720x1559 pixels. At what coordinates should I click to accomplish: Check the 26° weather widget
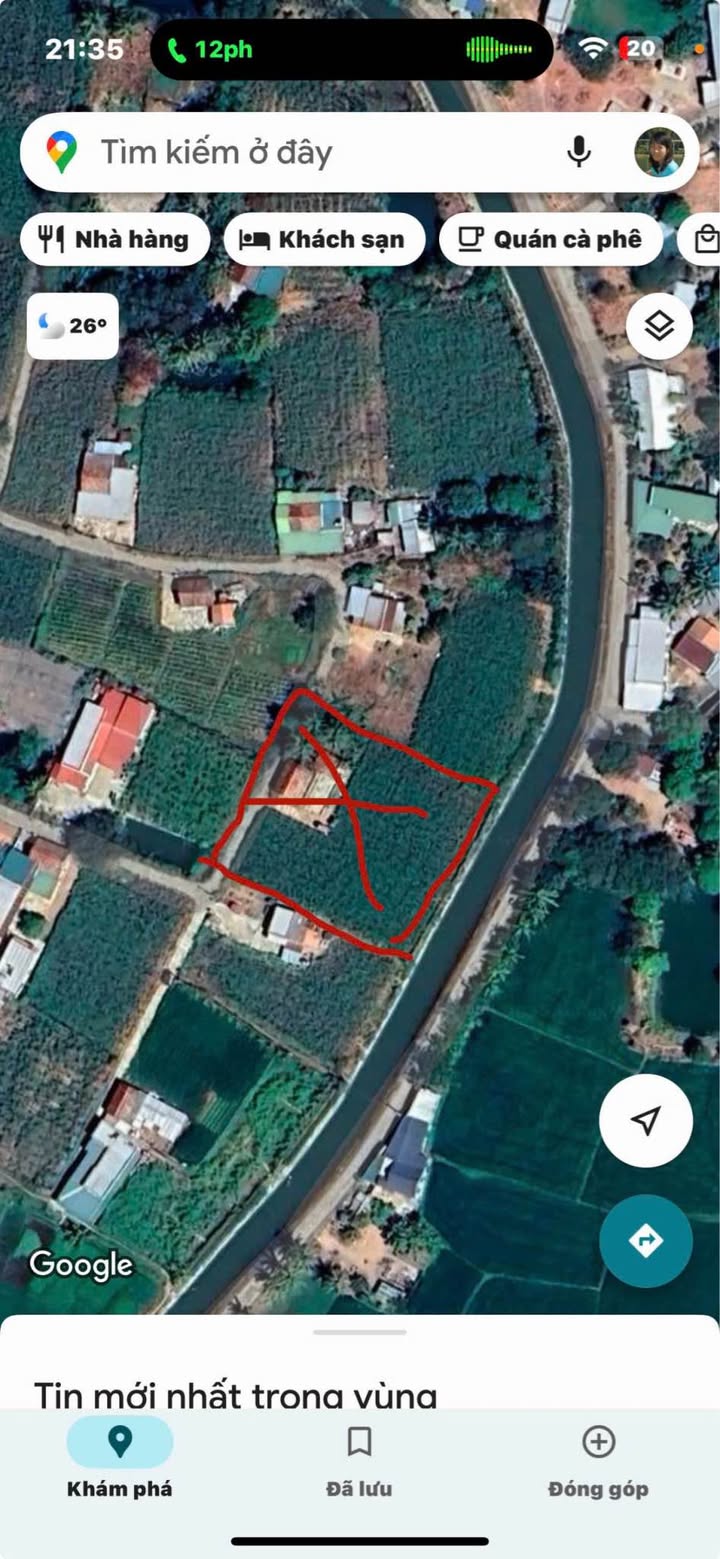tap(73, 326)
